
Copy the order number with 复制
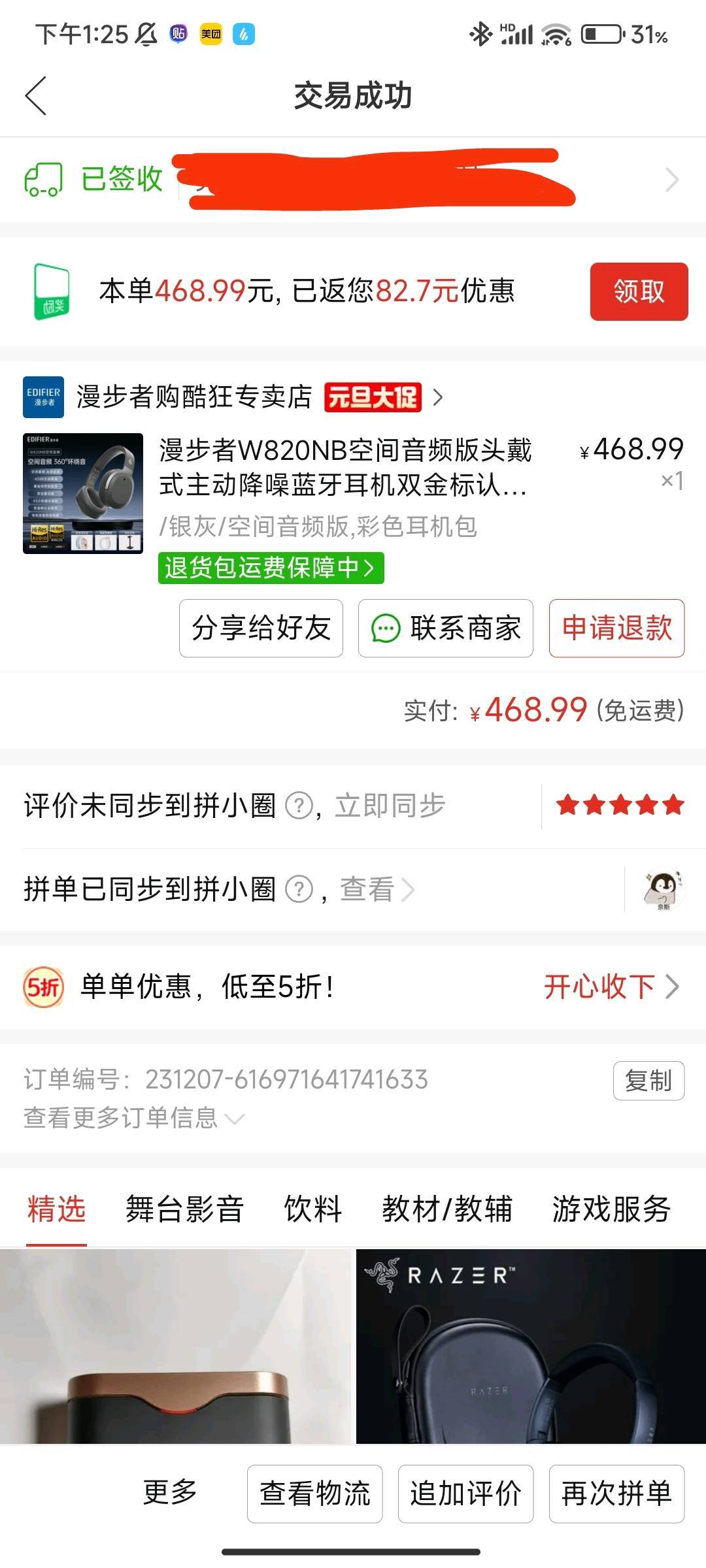[x=648, y=1081]
